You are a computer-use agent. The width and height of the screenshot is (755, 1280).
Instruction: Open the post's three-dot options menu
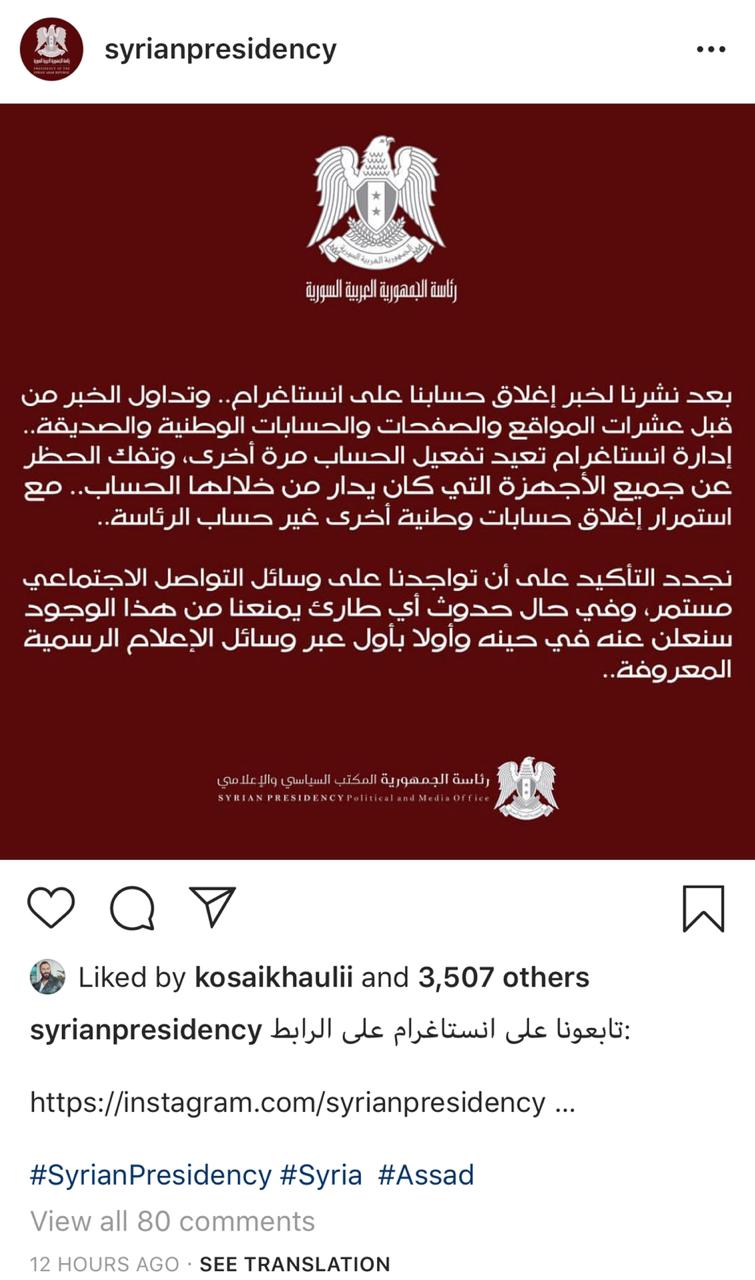pos(711,49)
